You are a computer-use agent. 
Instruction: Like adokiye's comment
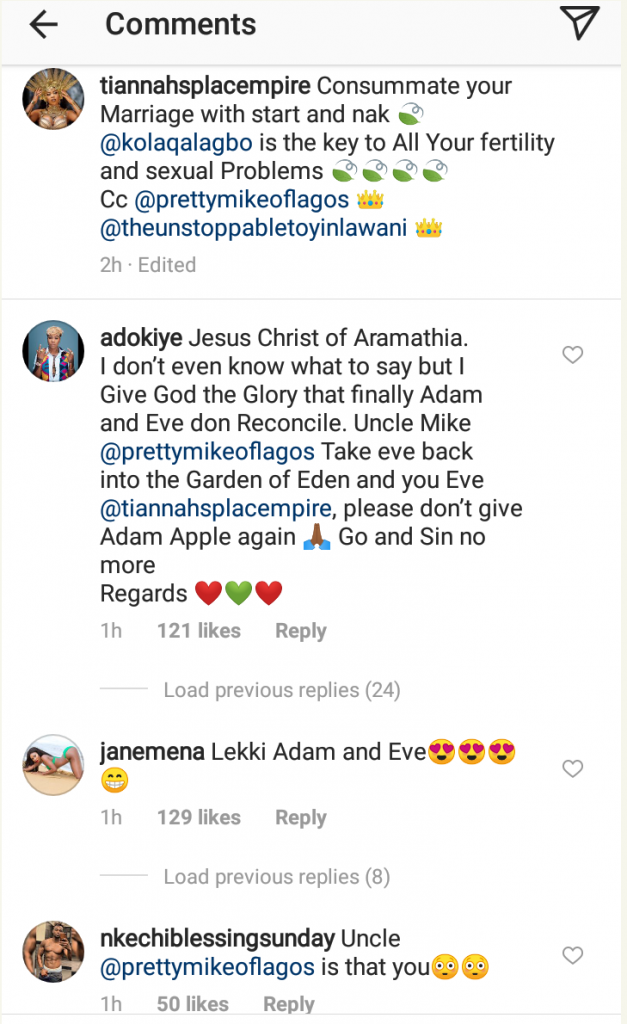pos(572,356)
